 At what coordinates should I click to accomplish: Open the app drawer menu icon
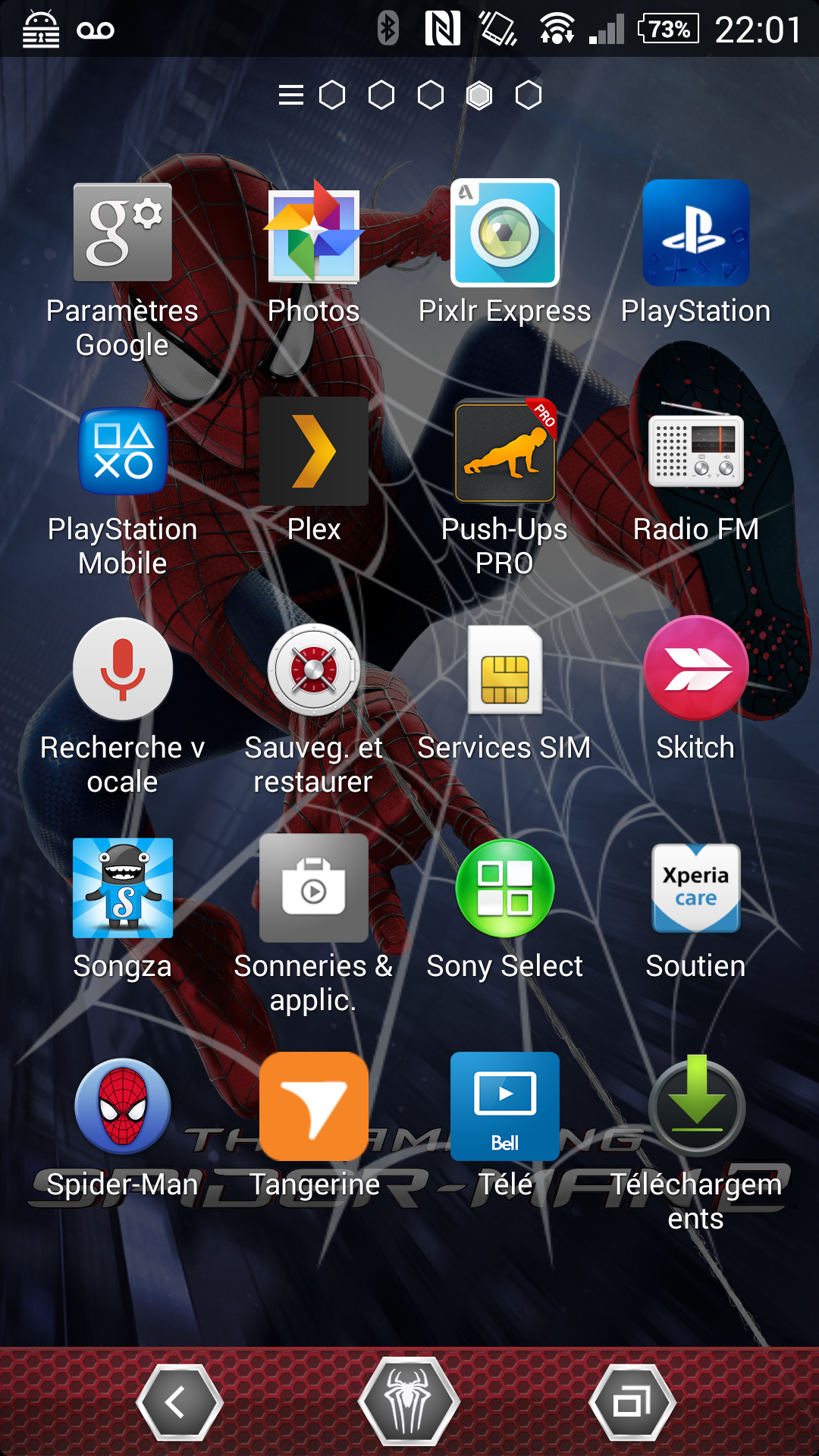point(290,96)
